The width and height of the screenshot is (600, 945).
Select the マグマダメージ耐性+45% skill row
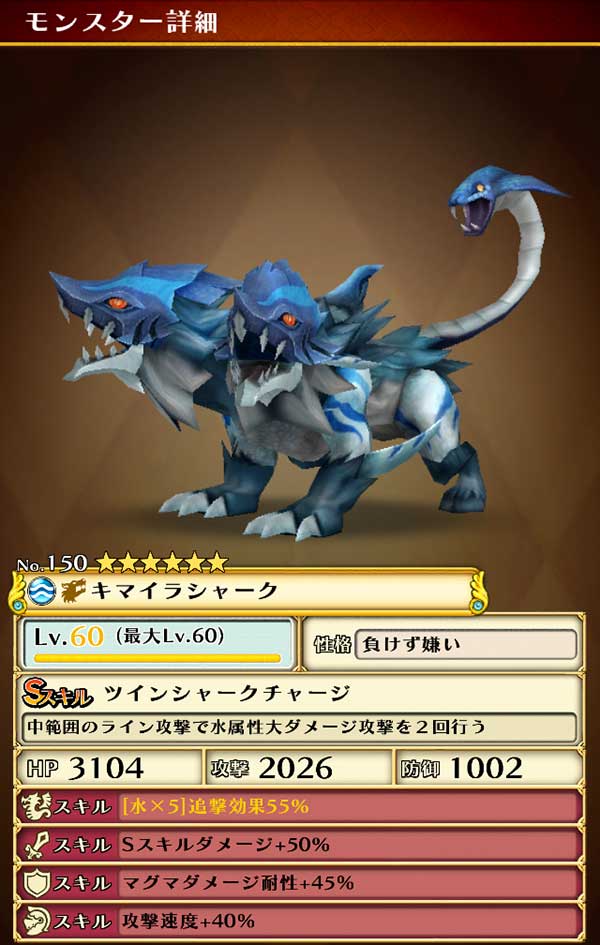[299, 883]
